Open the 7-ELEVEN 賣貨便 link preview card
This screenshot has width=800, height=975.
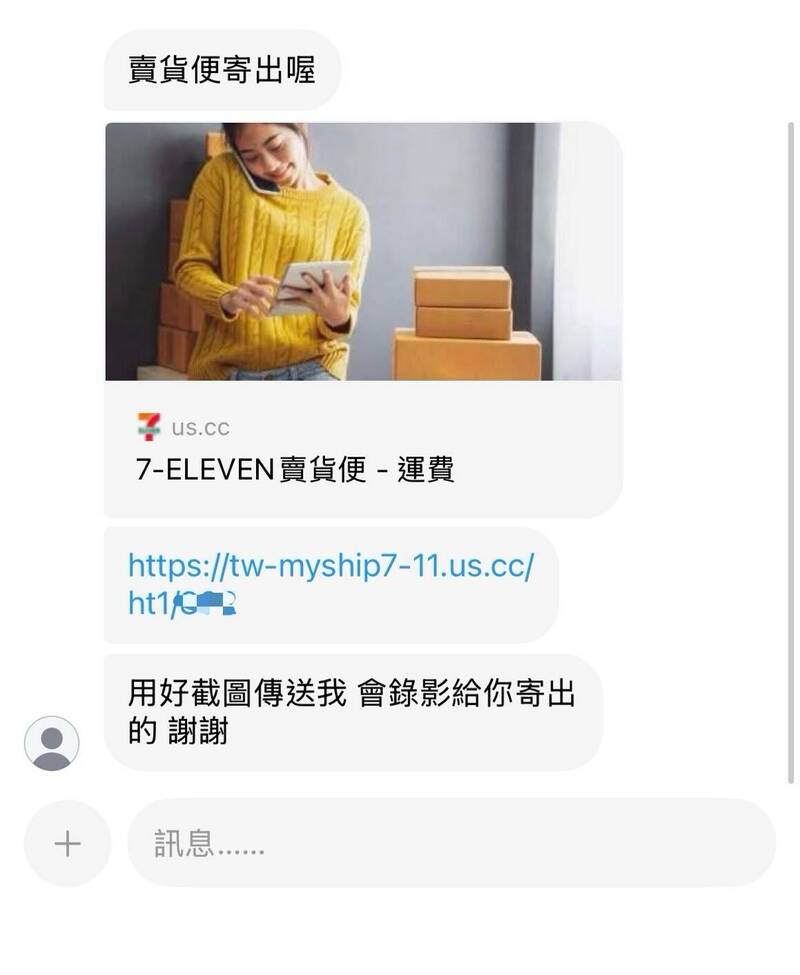[362, 318]
